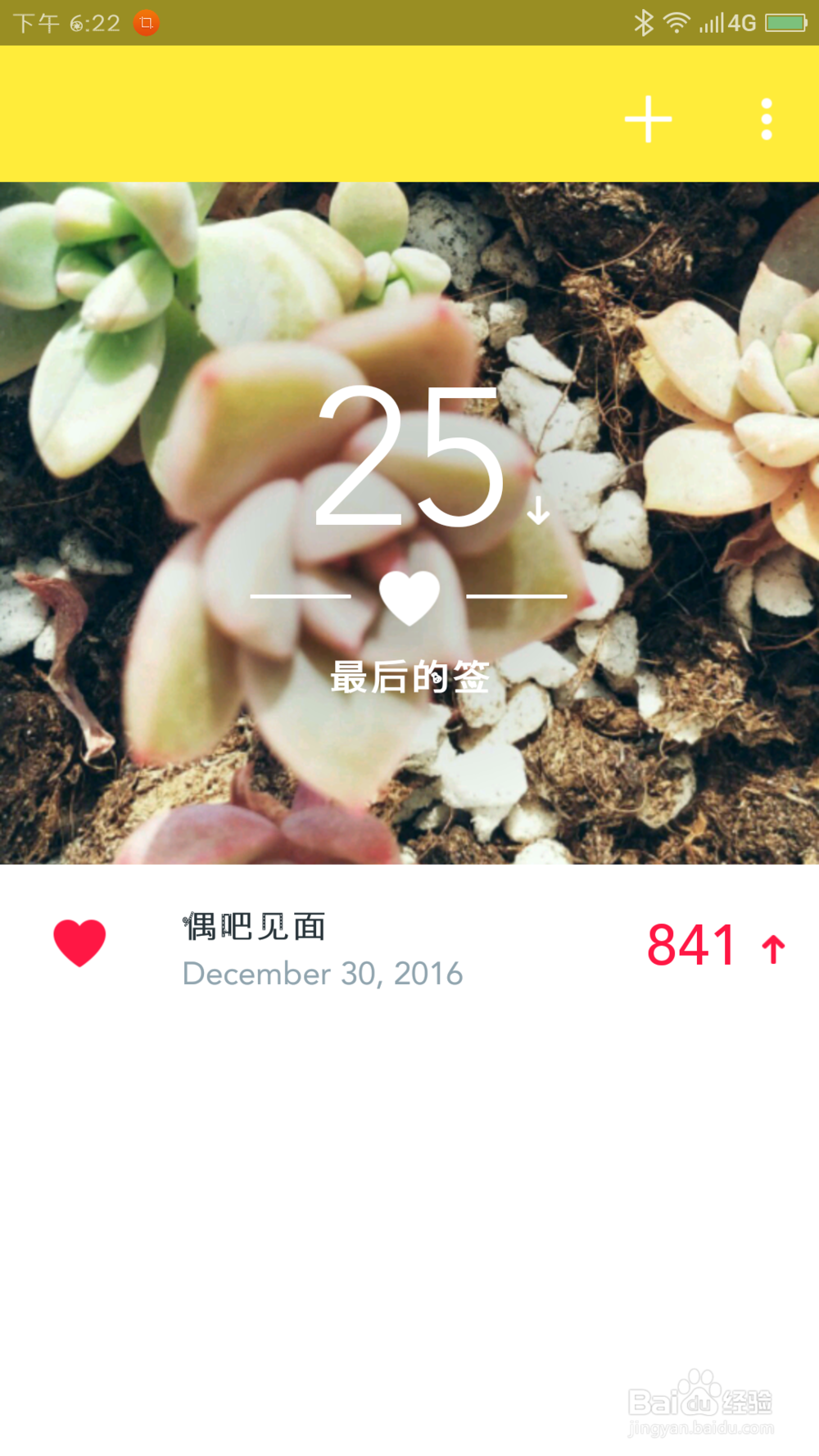Open the three-dot overflow menu
819x1456 pixels.
(x=766, y=119)
